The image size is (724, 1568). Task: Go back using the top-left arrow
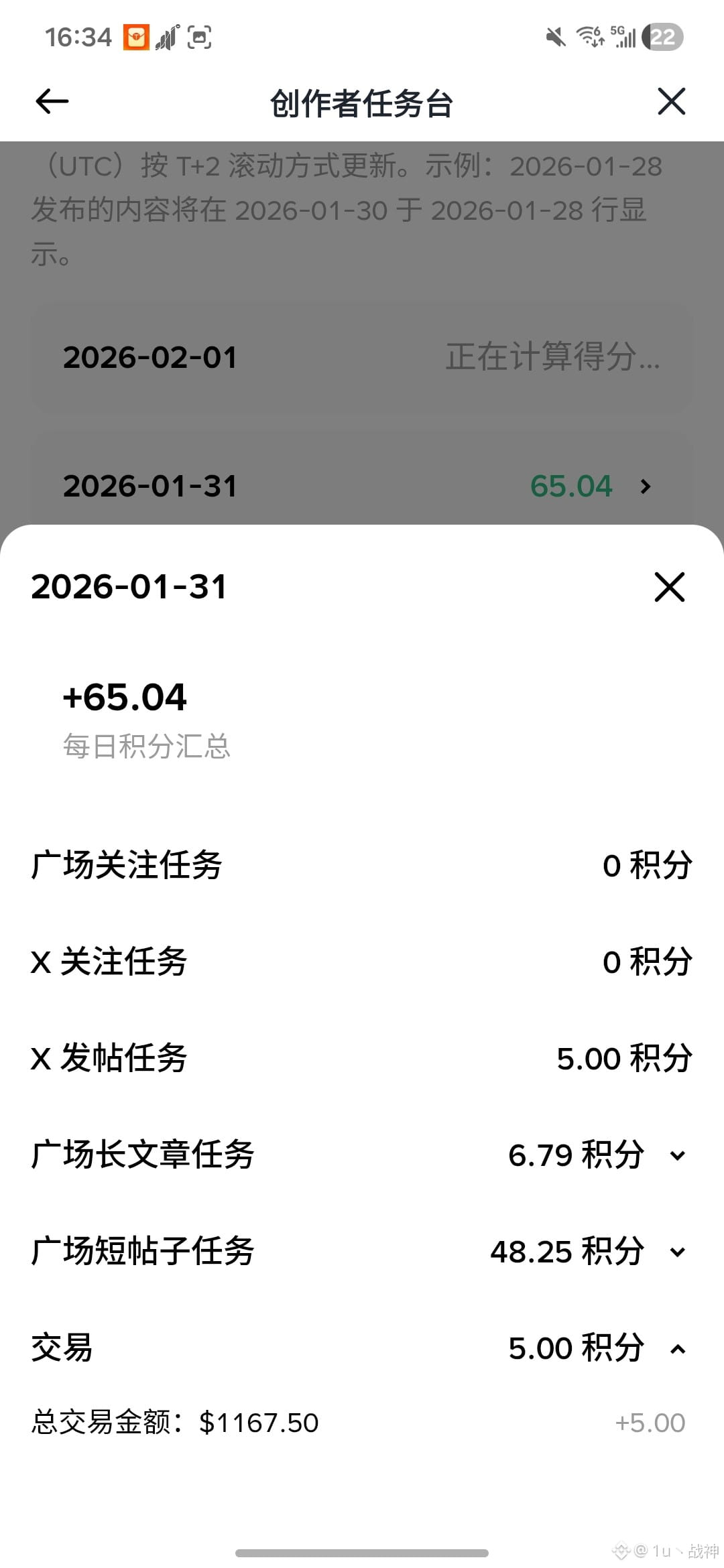point(52,103)
